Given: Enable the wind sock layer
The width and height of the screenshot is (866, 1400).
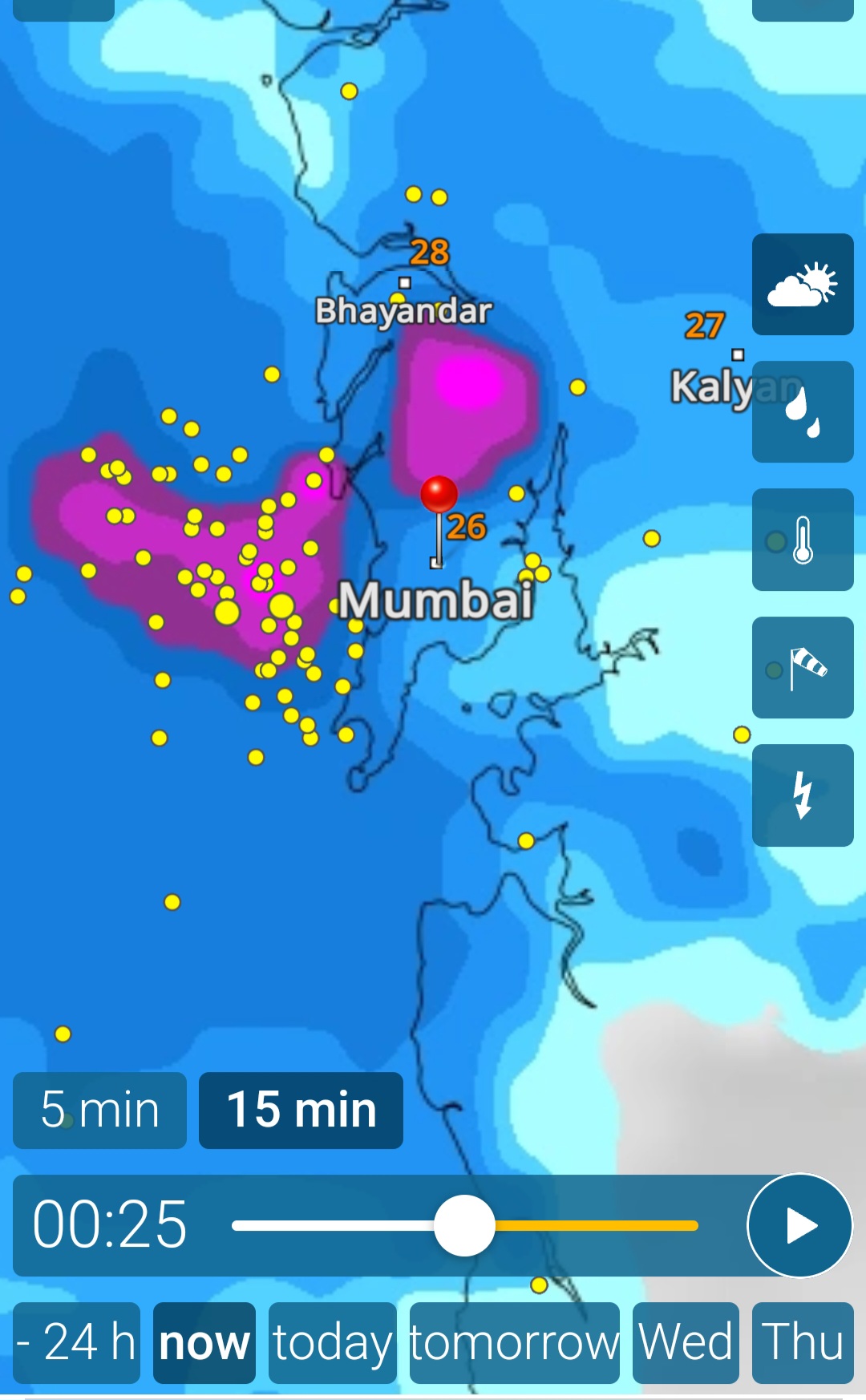Looking at the screenshot, I should point(802,667).
